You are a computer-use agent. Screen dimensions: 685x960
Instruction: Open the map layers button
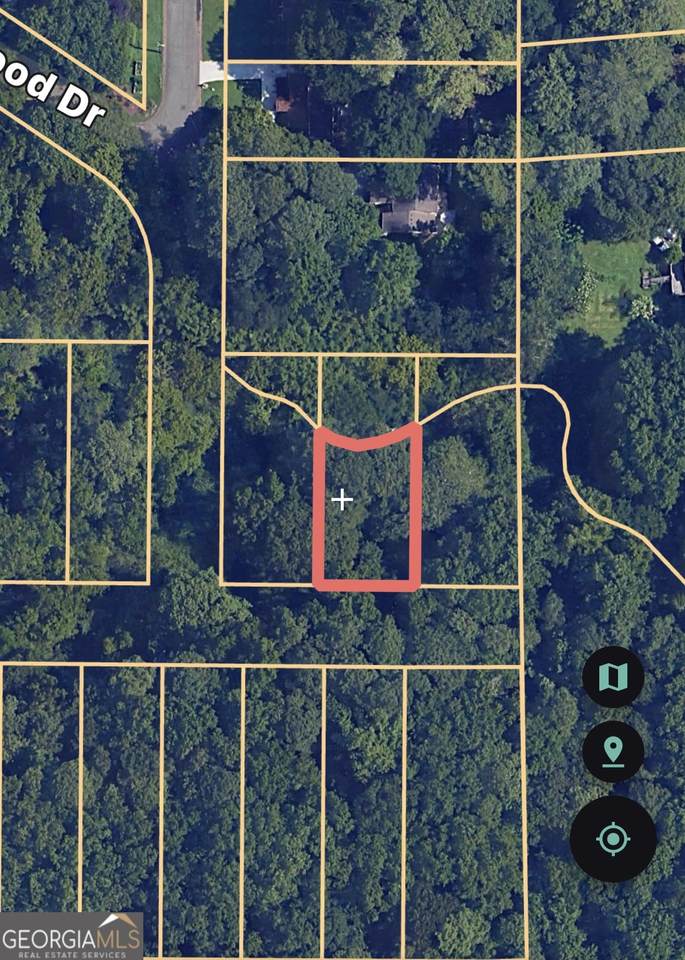(x=612, y=677)
